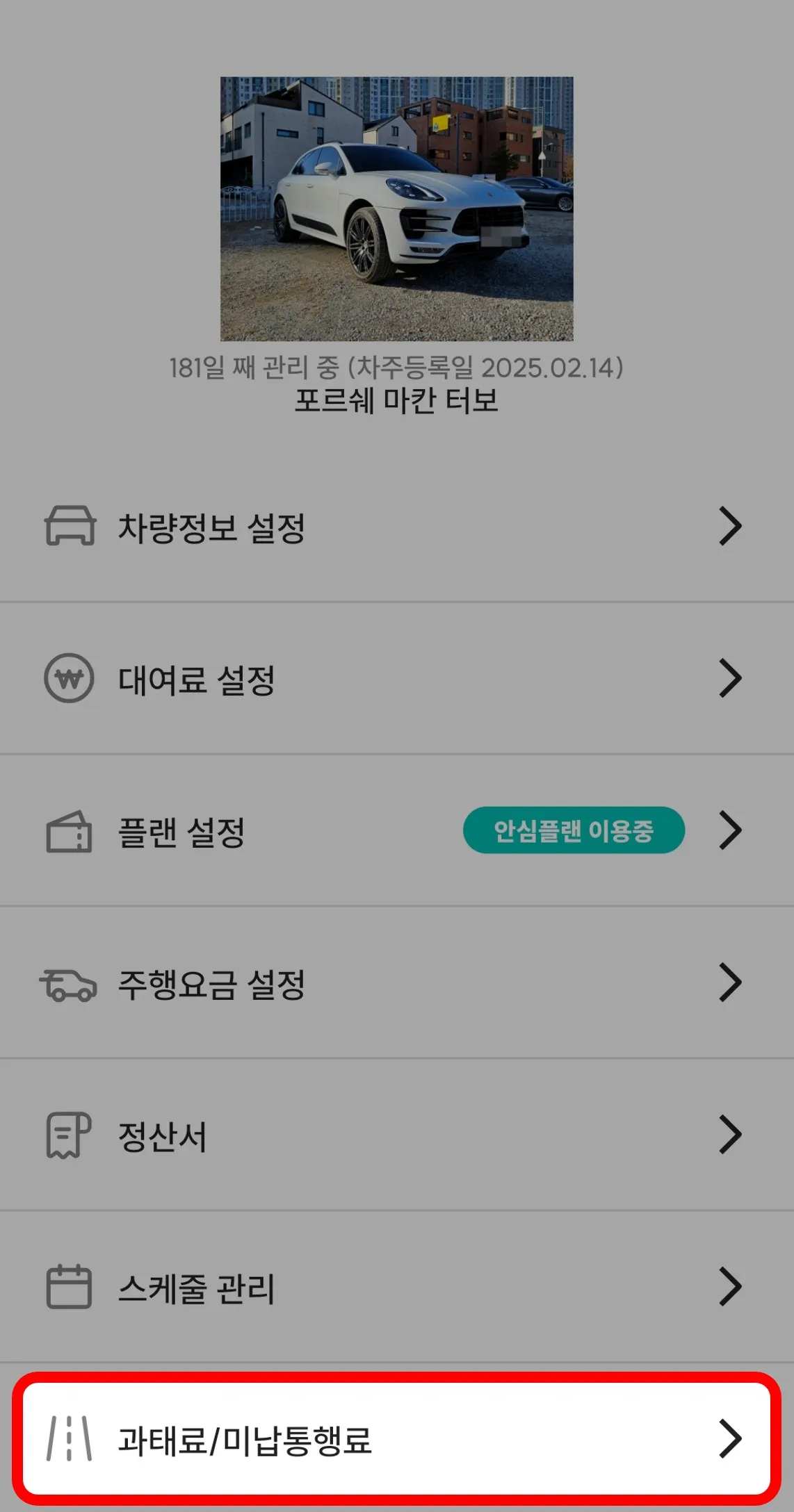Open 차량정보 설정 row

[396, 527]
